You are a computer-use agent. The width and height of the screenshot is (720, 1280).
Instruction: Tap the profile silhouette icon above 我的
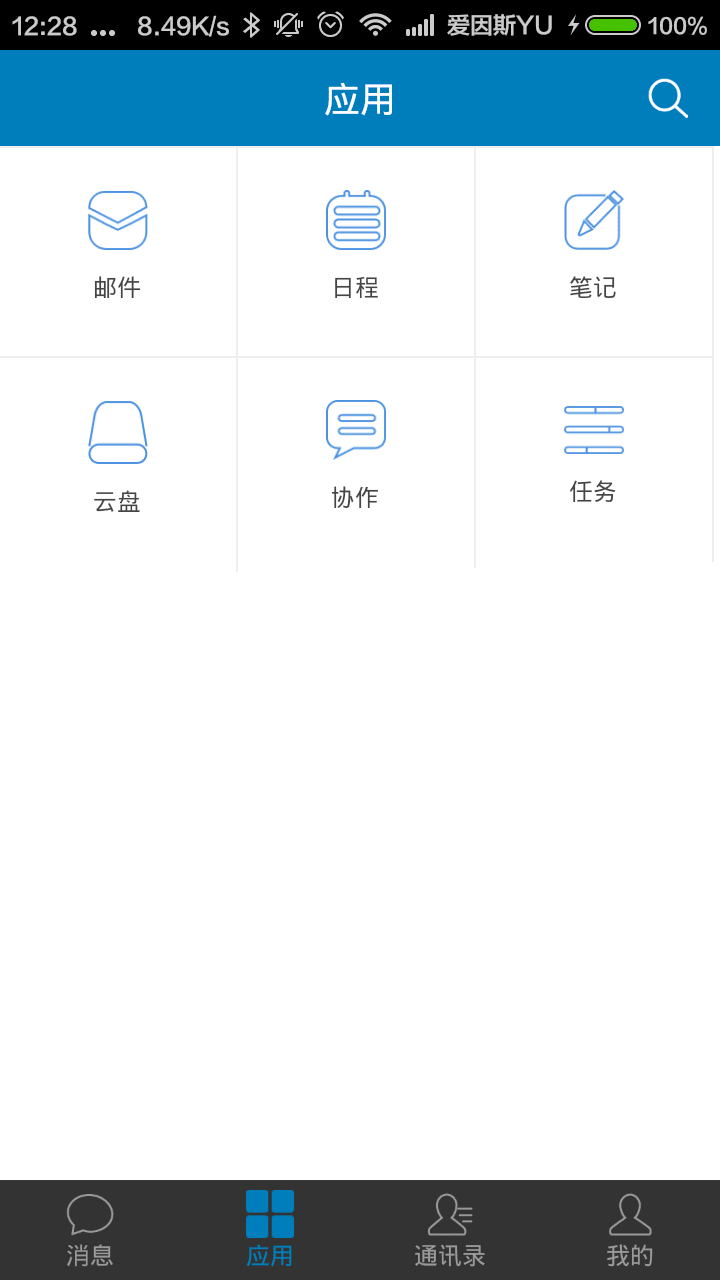(630, 1212)
